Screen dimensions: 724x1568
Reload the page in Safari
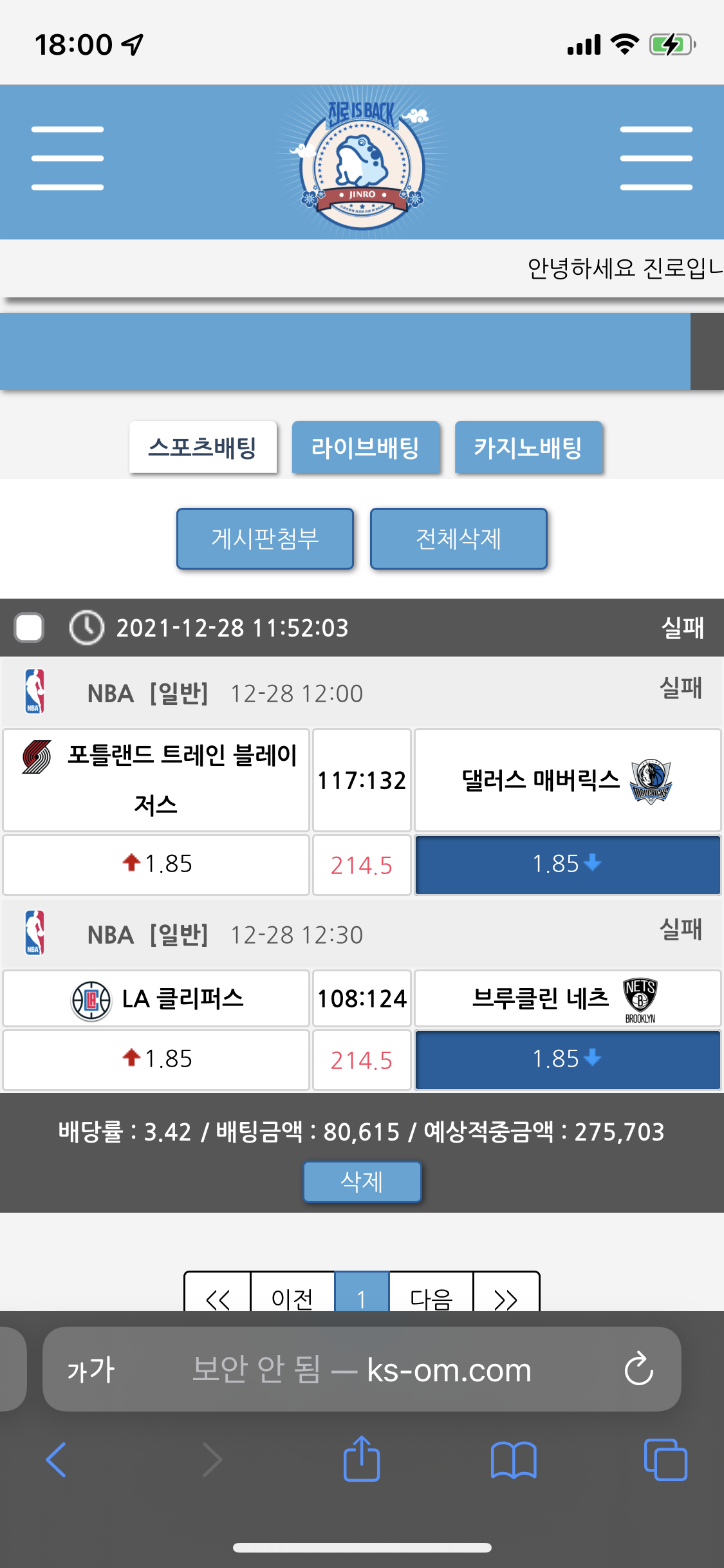tap(638, 1369)
